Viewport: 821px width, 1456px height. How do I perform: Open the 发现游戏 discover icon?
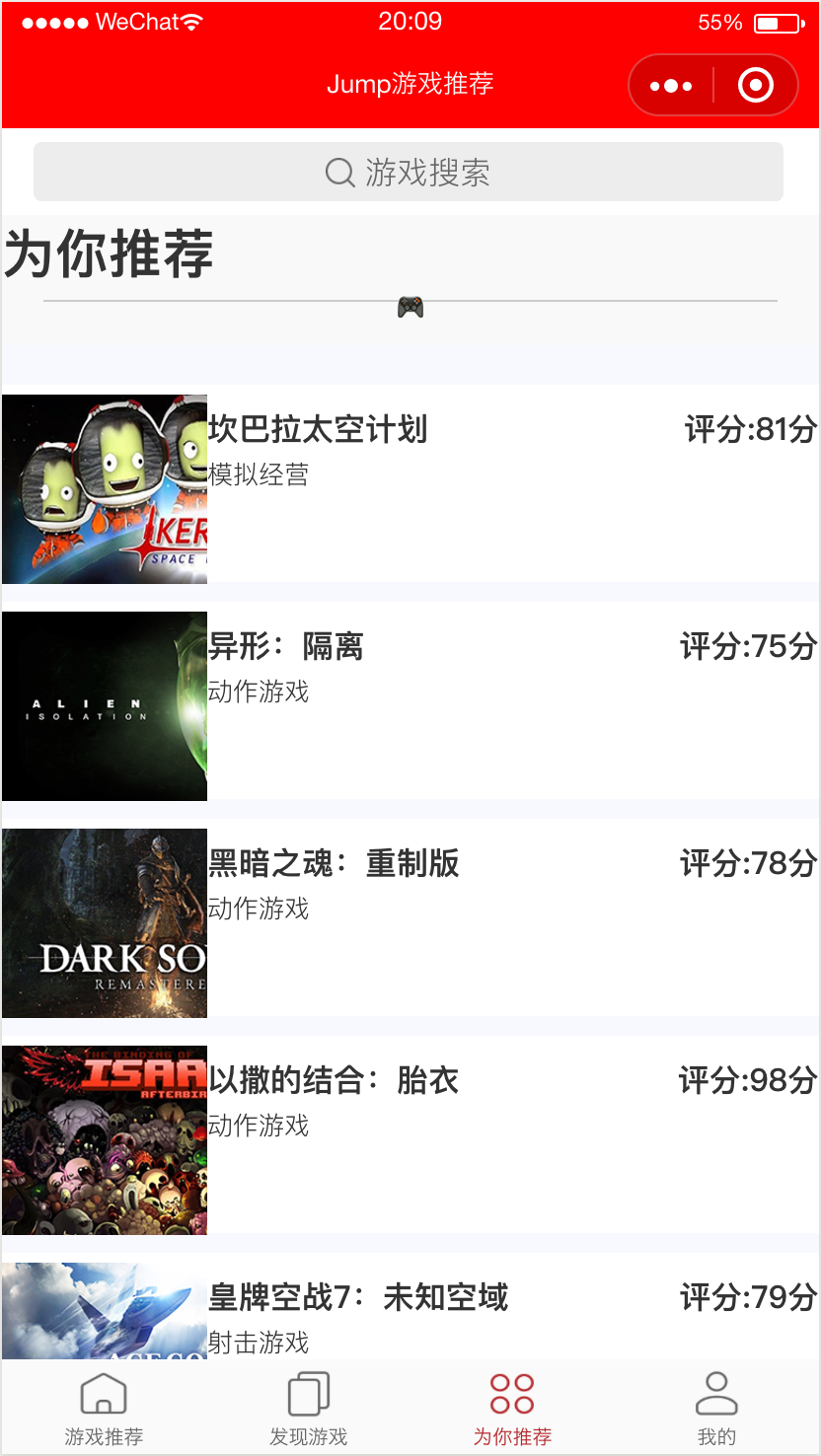click(x=308, y=1394)
